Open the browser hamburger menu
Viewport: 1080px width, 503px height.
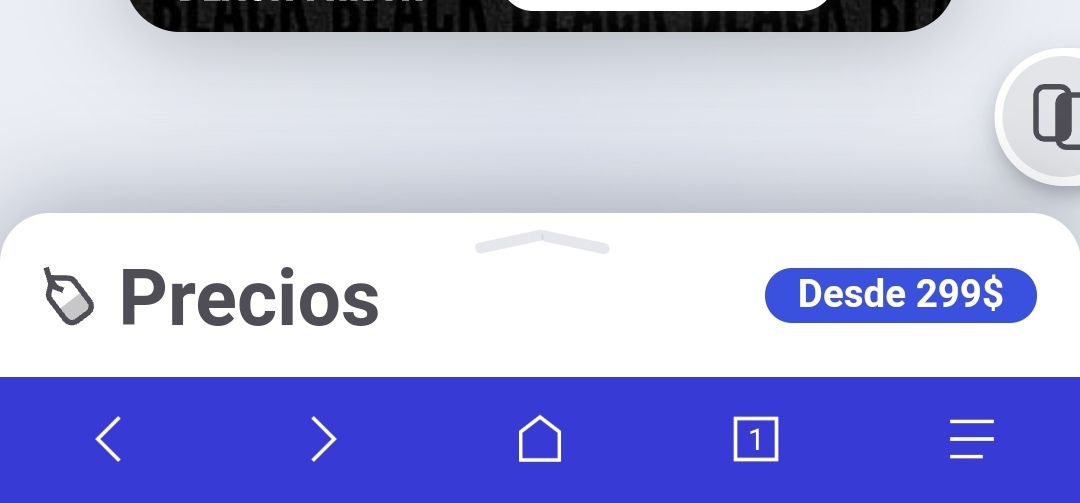(971, 439)
